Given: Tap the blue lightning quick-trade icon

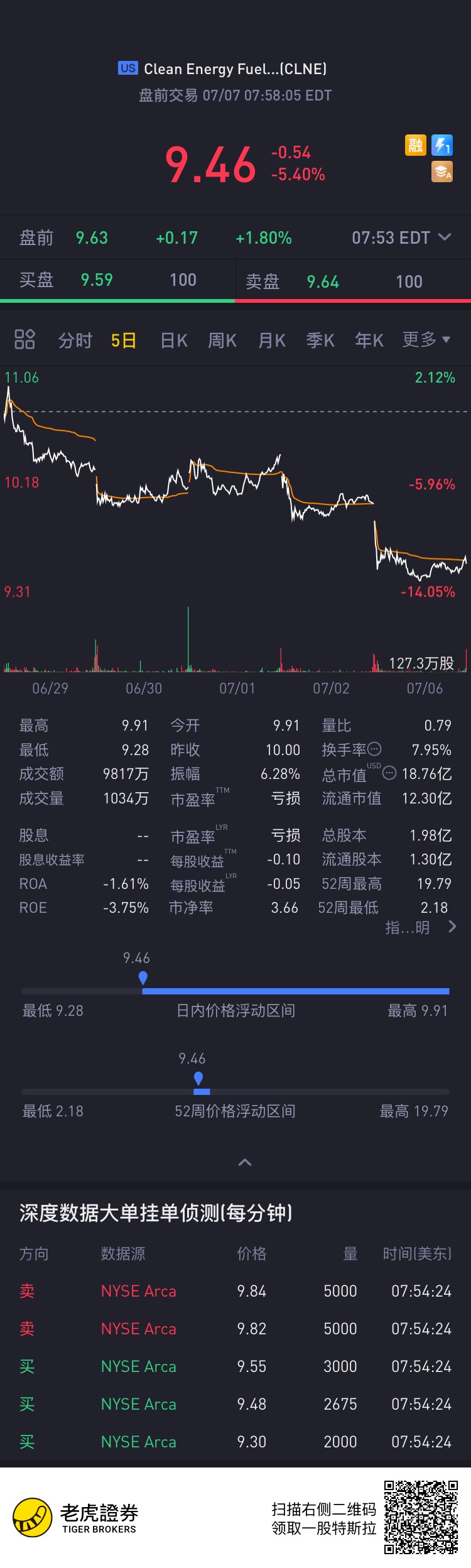Looking at the screenshot, I should (x=442, y=146).
